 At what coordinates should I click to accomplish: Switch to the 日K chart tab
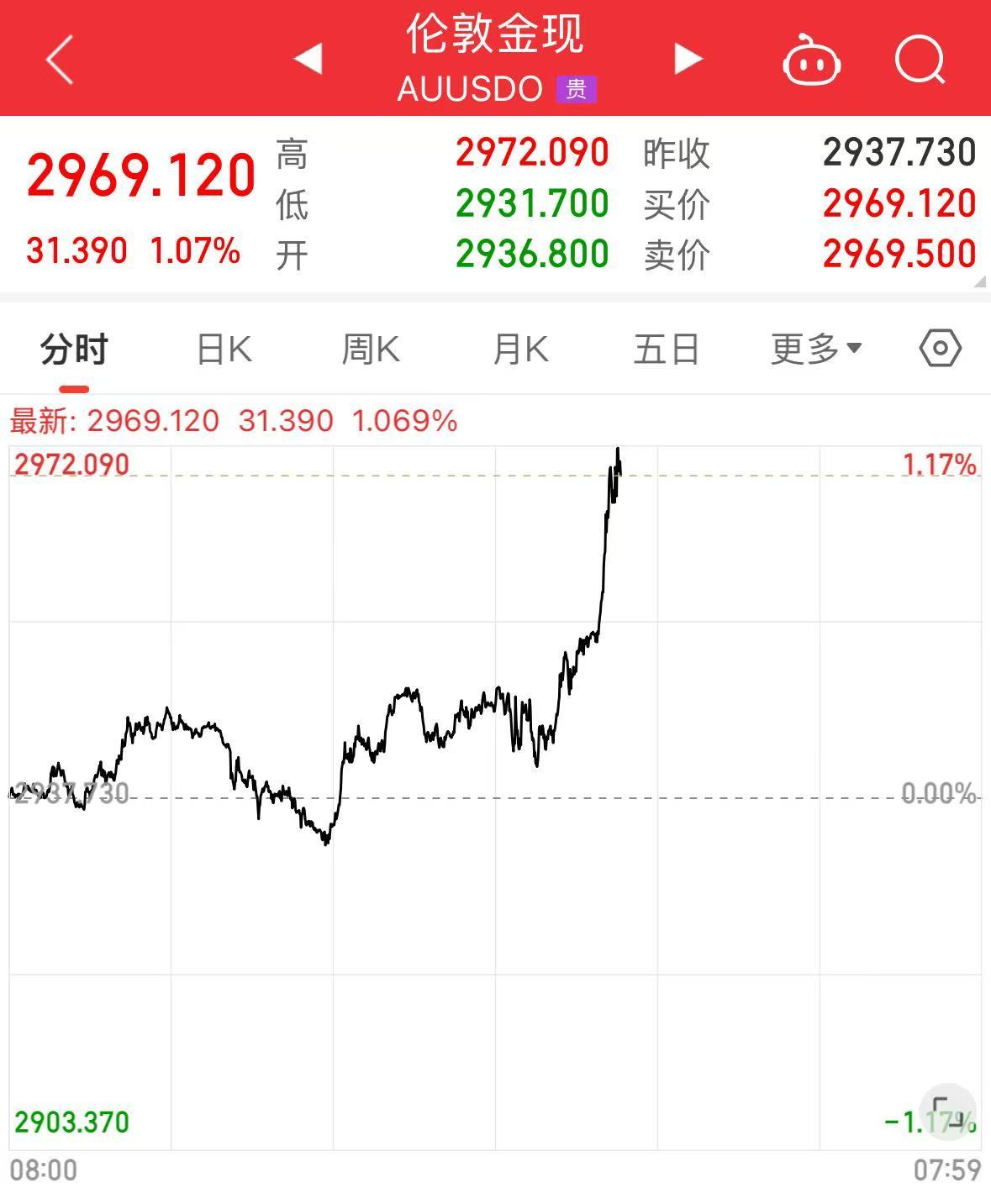point(224,349)
